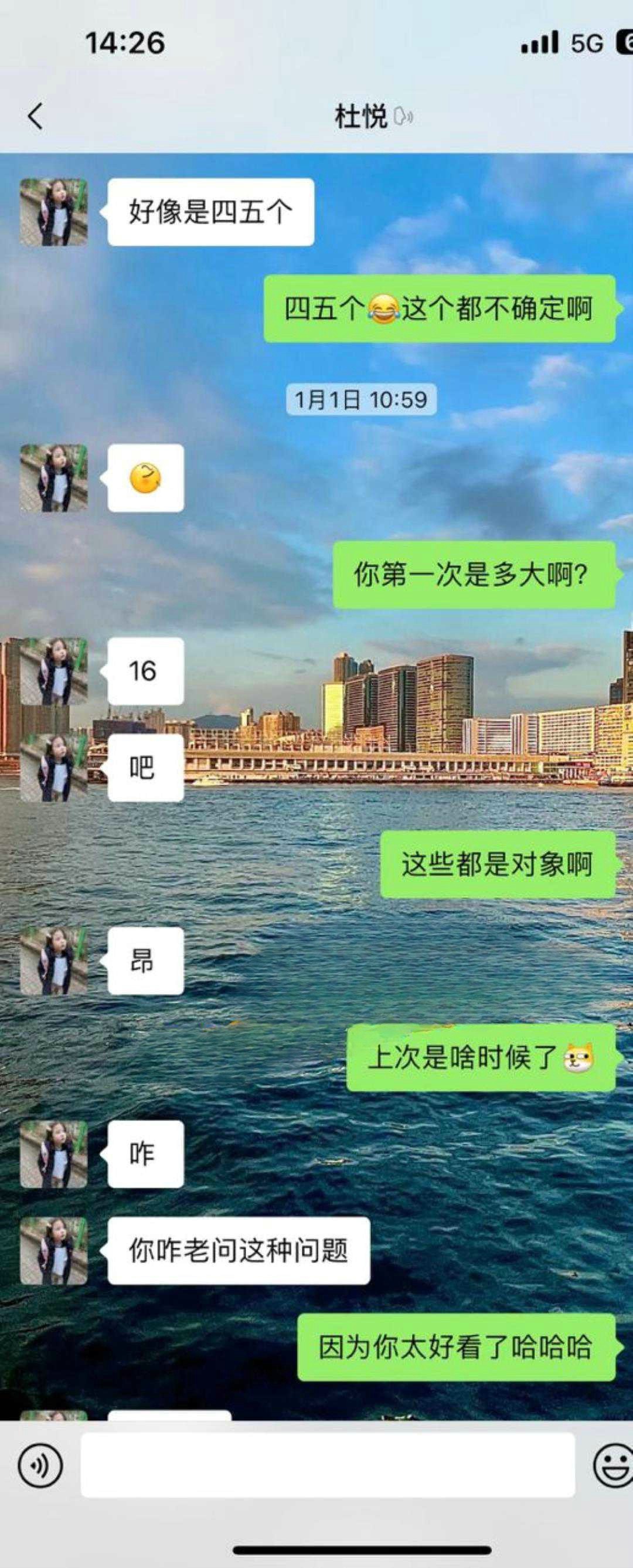Focus the message text field
633x1568 pixels.
click(x=328, y=1465)
